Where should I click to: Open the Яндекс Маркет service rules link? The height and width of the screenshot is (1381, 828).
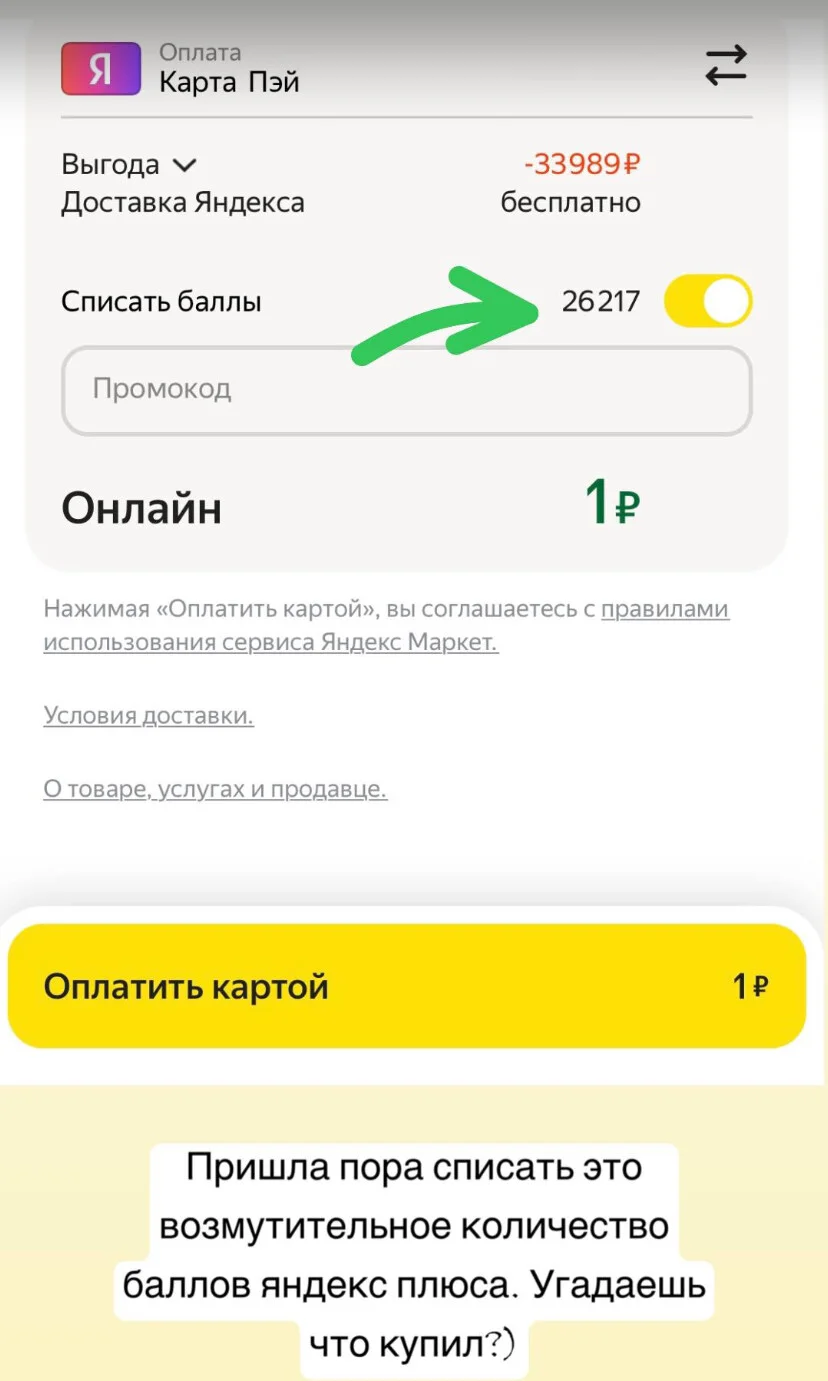pos(386,625)
